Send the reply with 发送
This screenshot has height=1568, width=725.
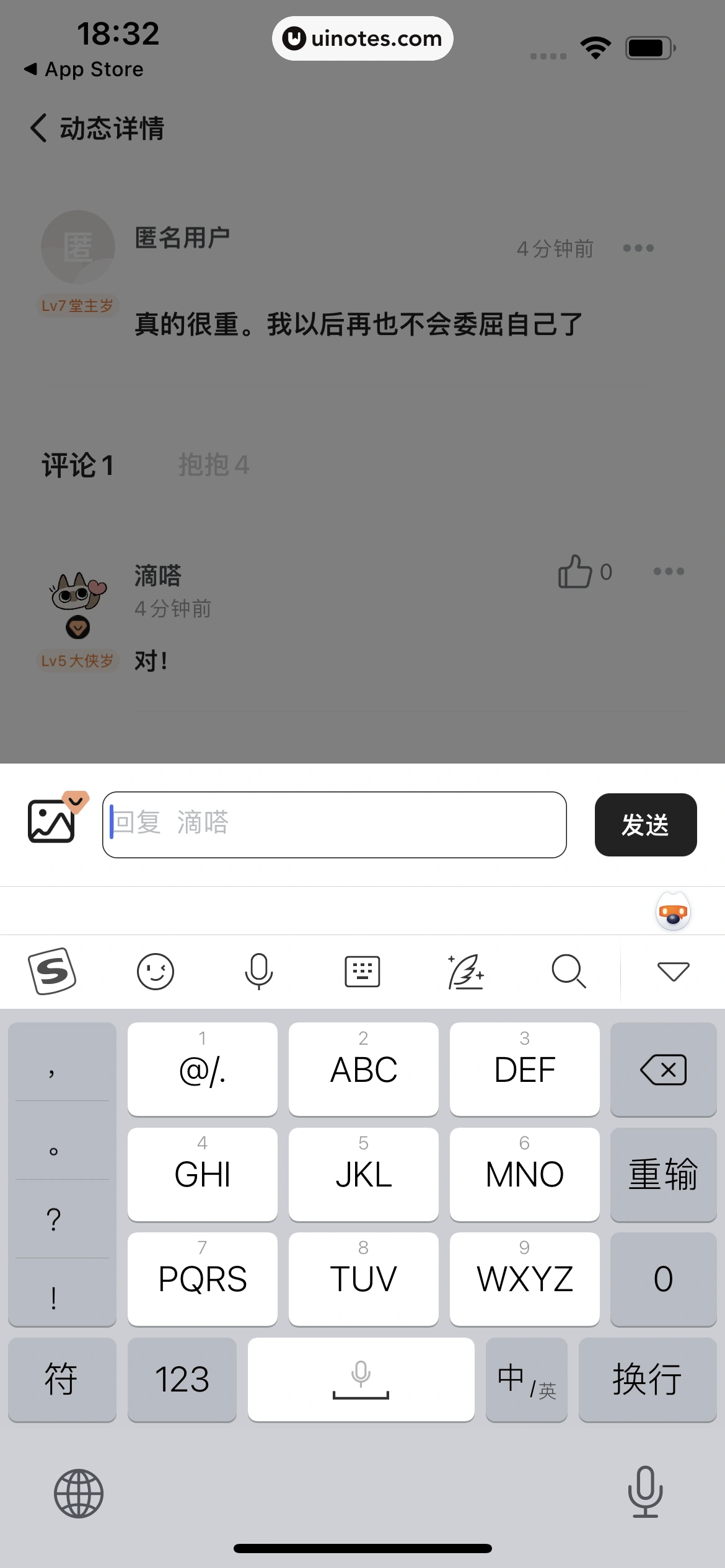click(645, 824)
